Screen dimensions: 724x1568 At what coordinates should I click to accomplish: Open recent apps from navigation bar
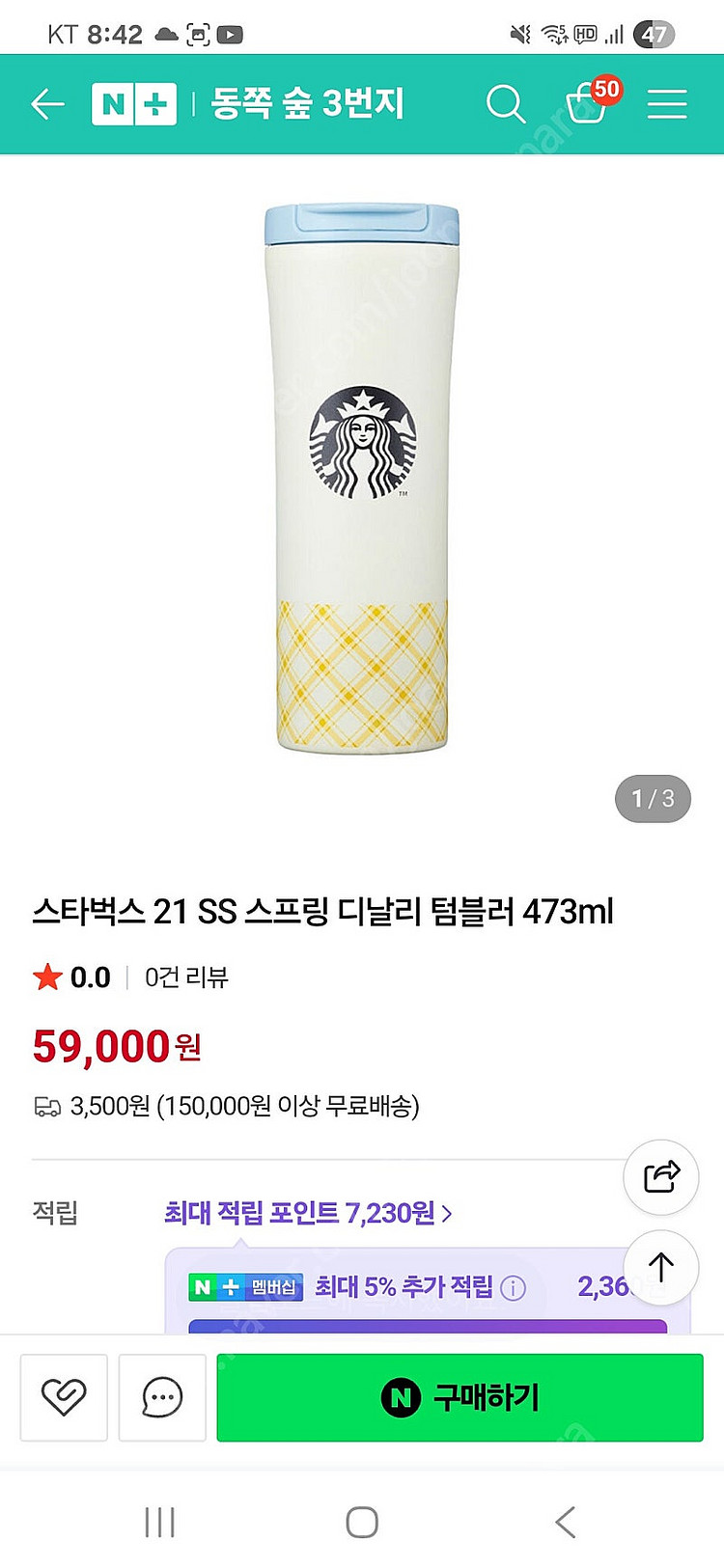(x=159, y=1523)
